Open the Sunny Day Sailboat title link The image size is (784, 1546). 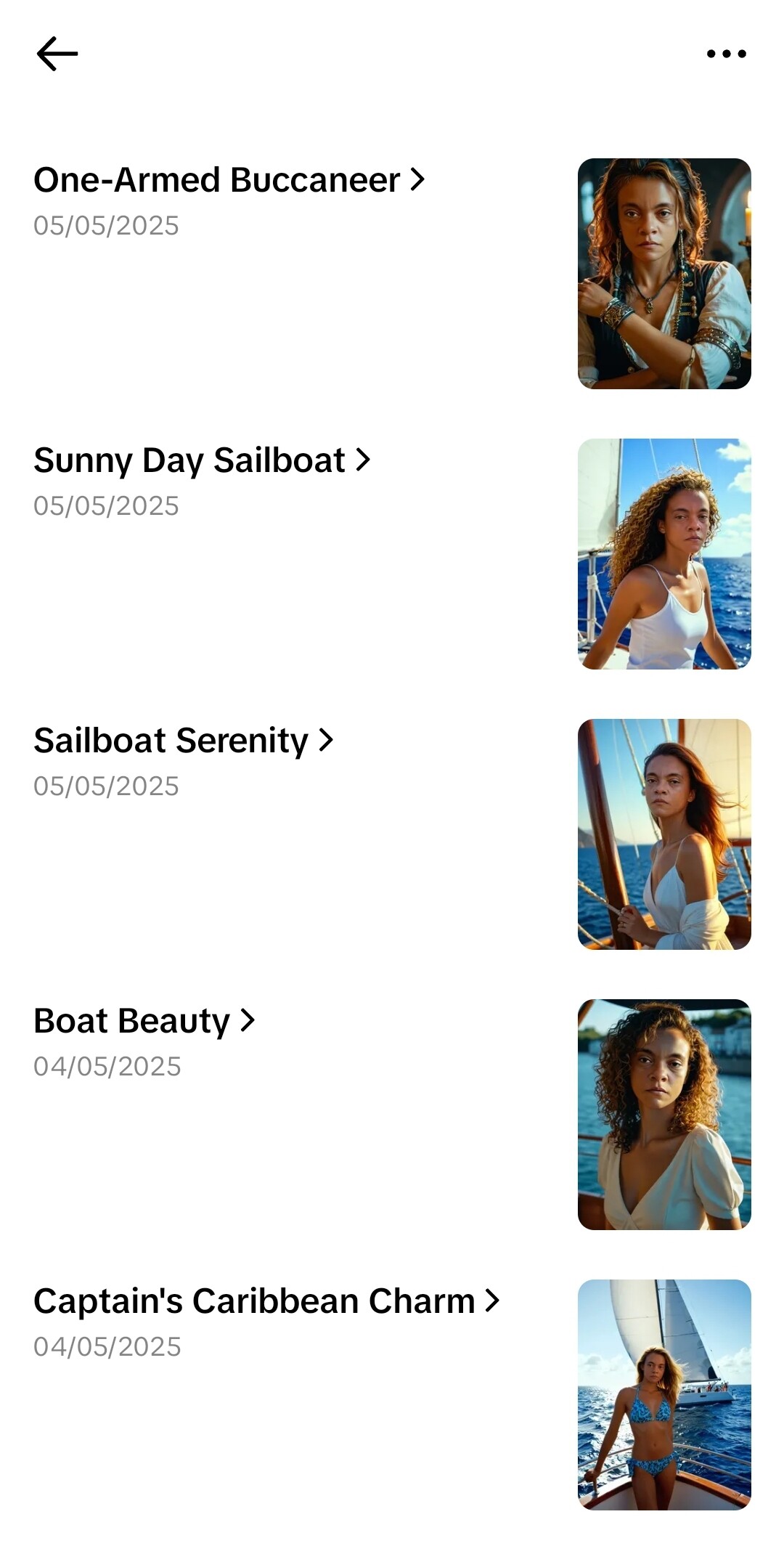[x=202, y=460]
